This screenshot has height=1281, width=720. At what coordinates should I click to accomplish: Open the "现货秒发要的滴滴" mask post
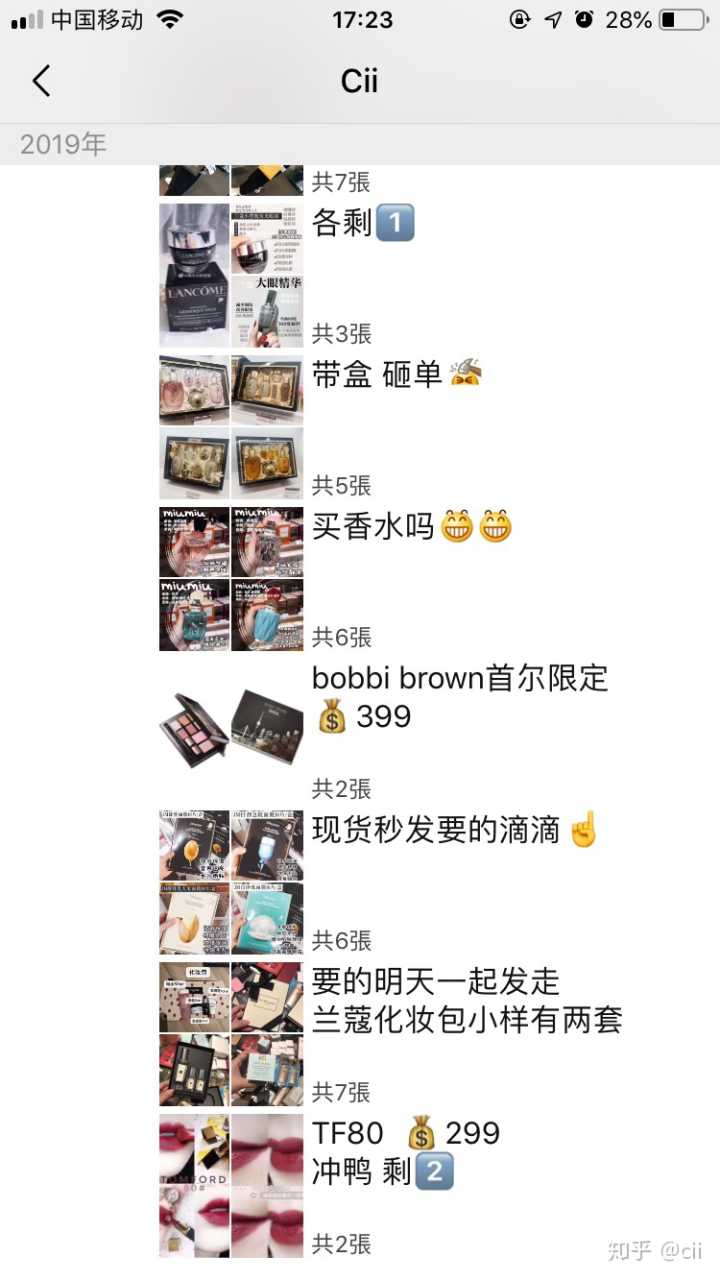[435, 830]
